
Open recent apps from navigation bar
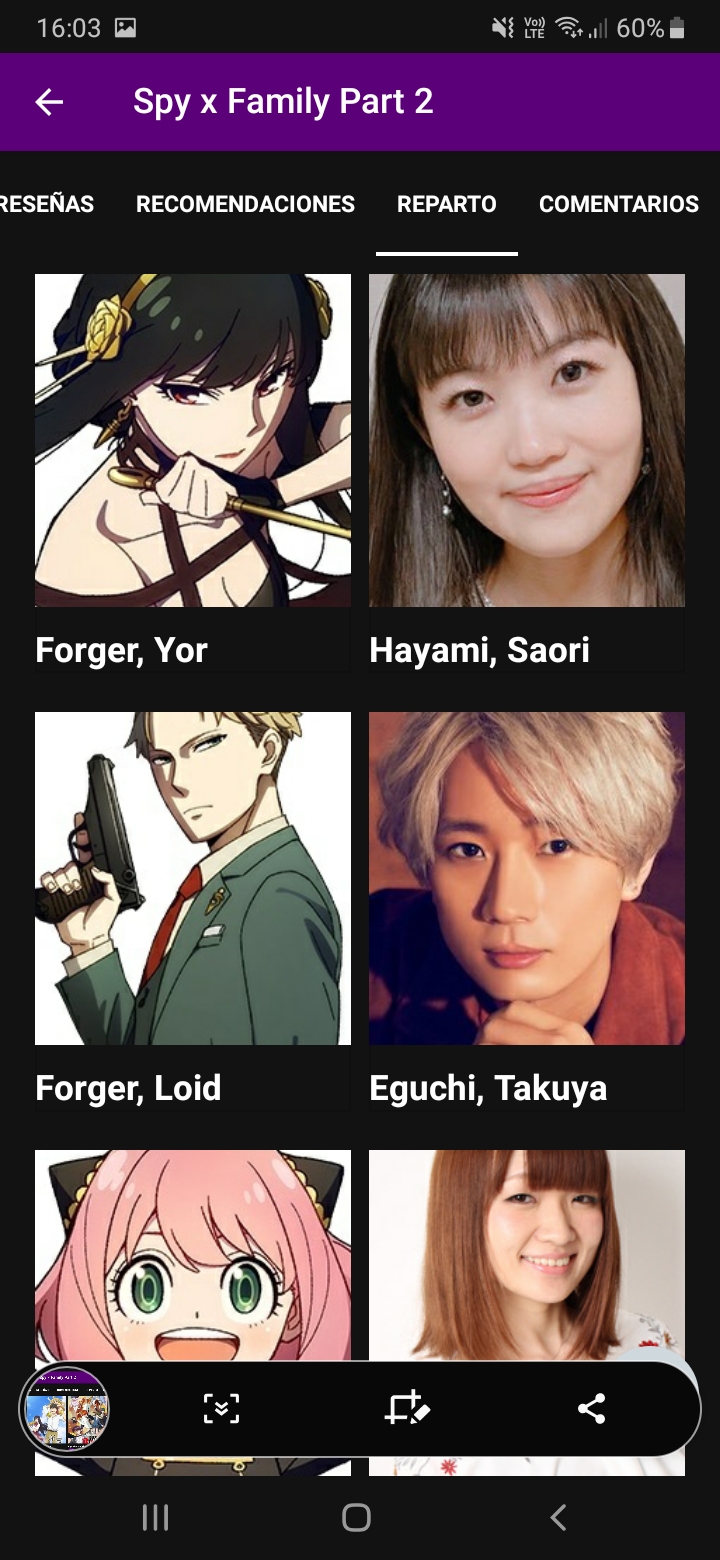click(x=155, y=1518)
